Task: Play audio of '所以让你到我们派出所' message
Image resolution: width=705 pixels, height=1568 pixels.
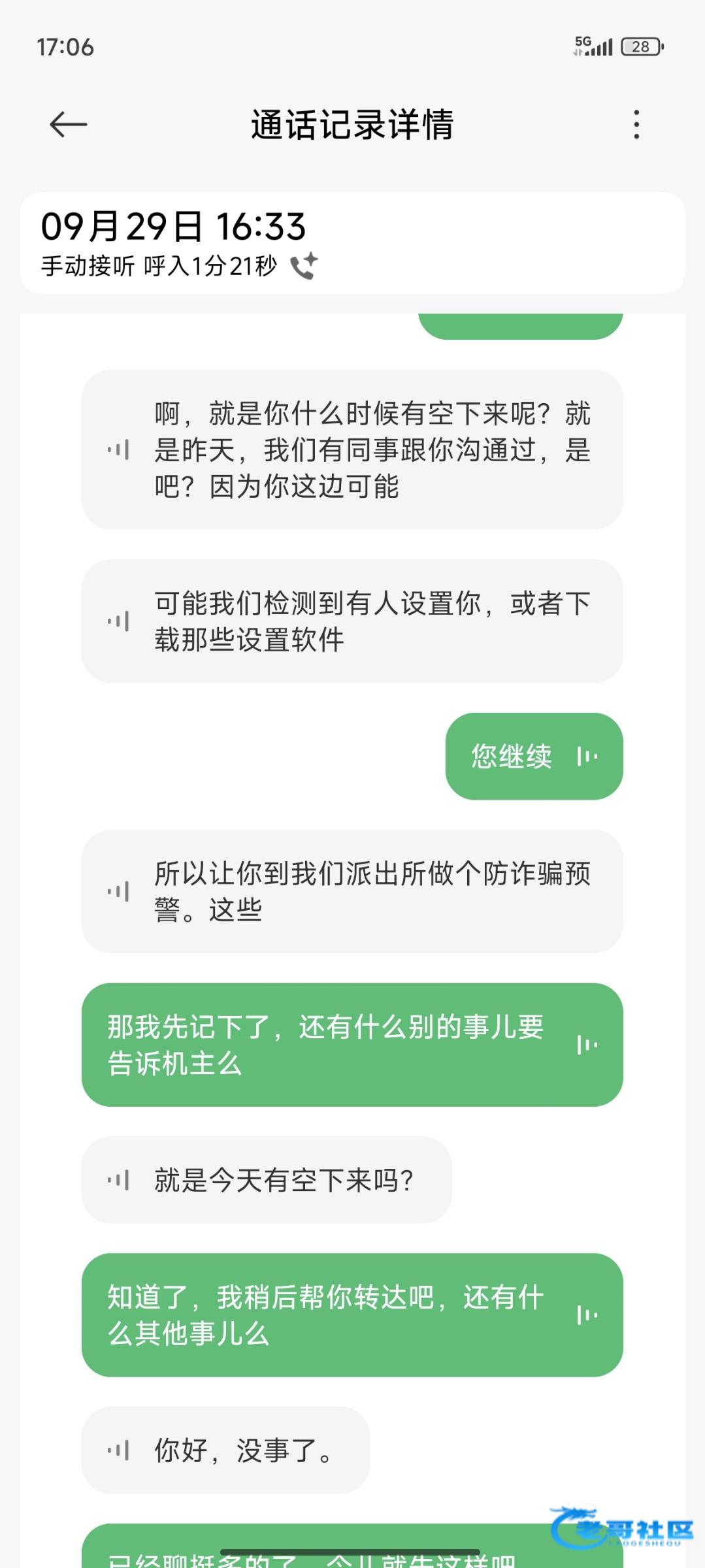Action: click(x=118, y=891)
